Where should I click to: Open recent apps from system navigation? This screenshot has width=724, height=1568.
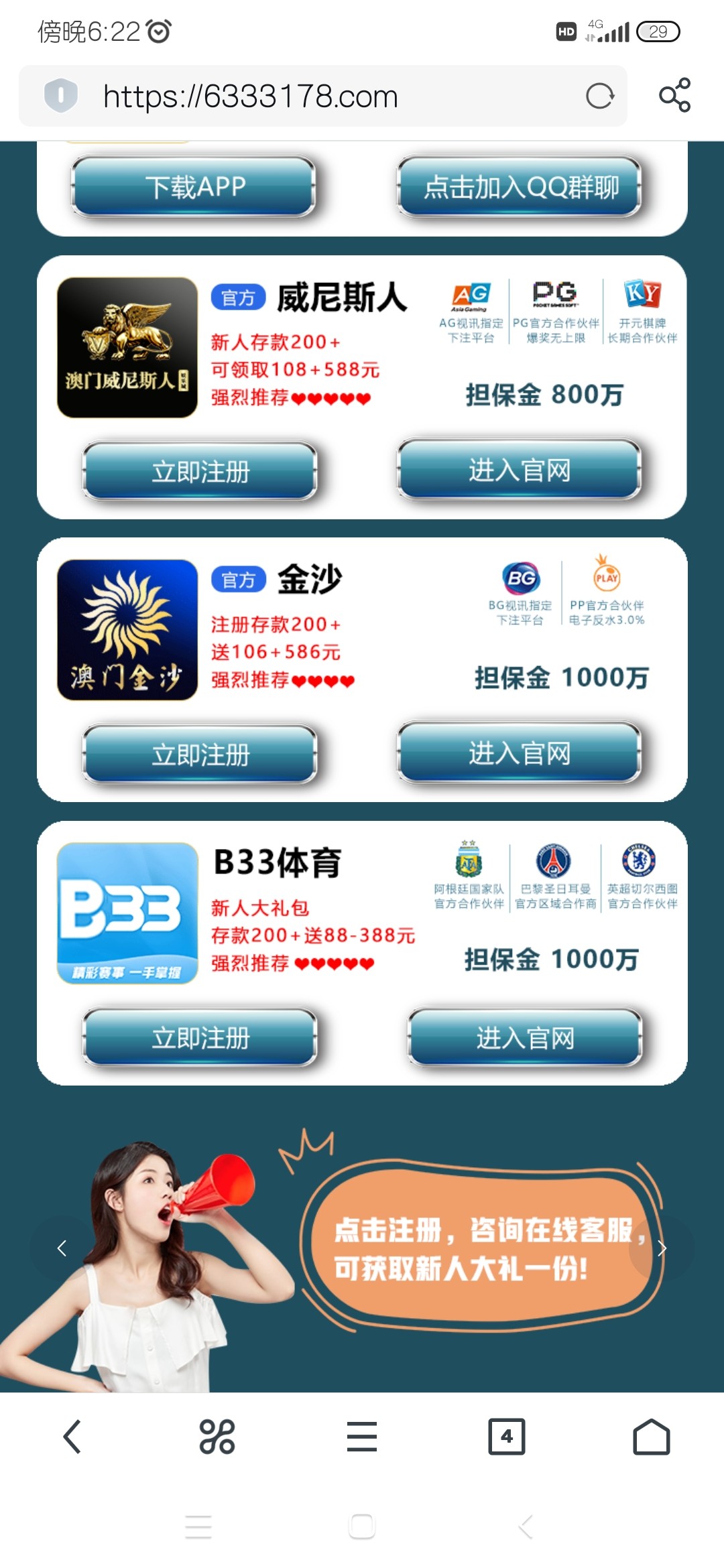[x=198, y=1526]
